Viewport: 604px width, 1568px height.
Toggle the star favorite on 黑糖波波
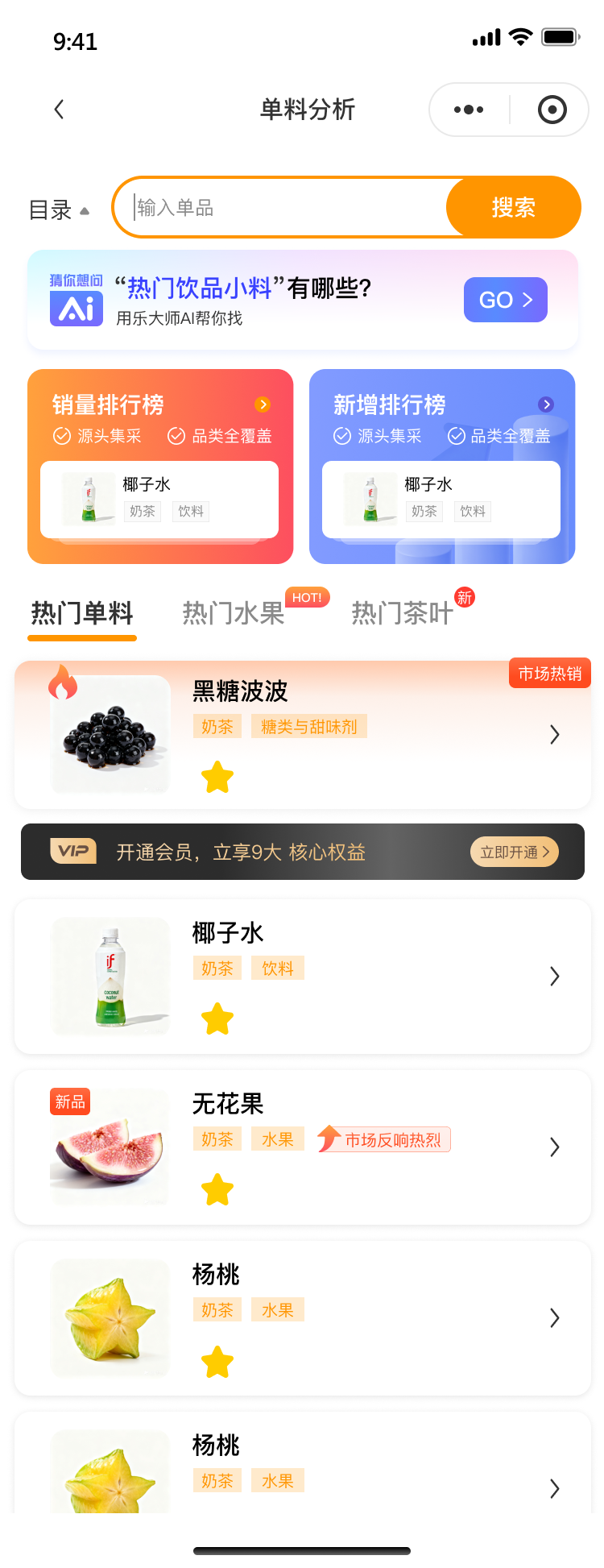(x=217, y=777)
